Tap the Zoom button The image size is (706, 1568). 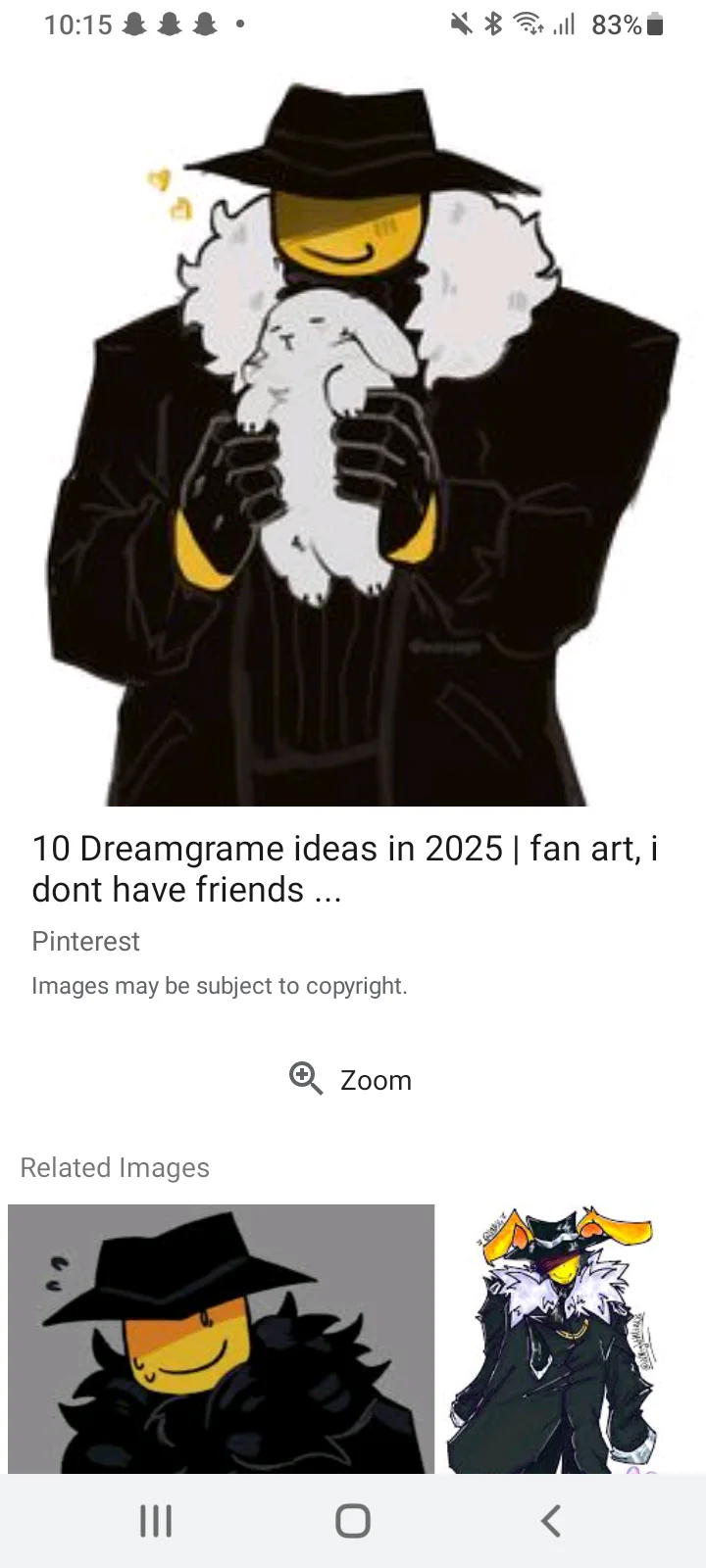[351, 1080]
